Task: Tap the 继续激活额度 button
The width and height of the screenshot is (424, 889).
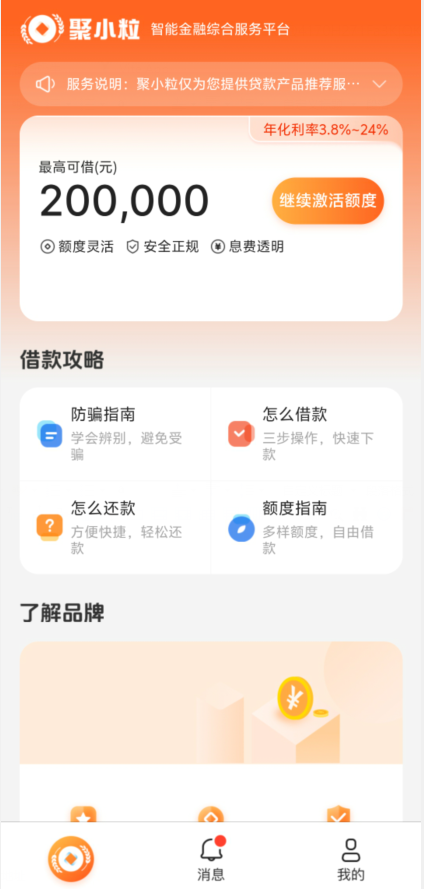Action: click(x=328, y=201)
